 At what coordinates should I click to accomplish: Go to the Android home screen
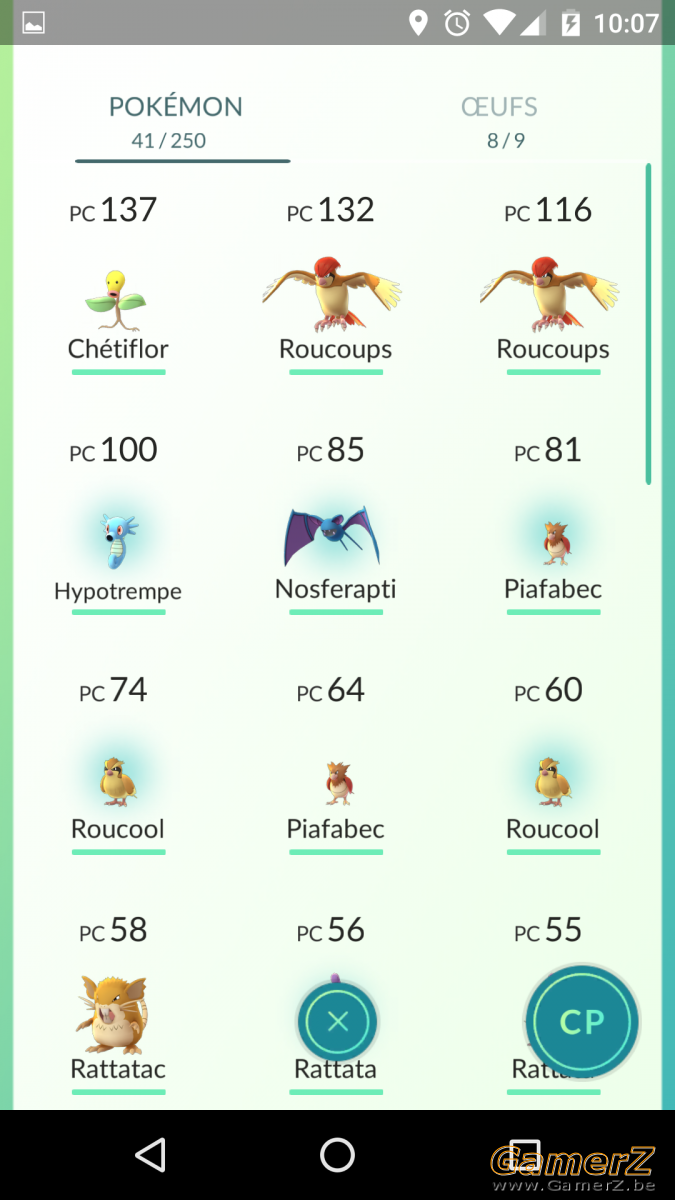point(337,1155)
